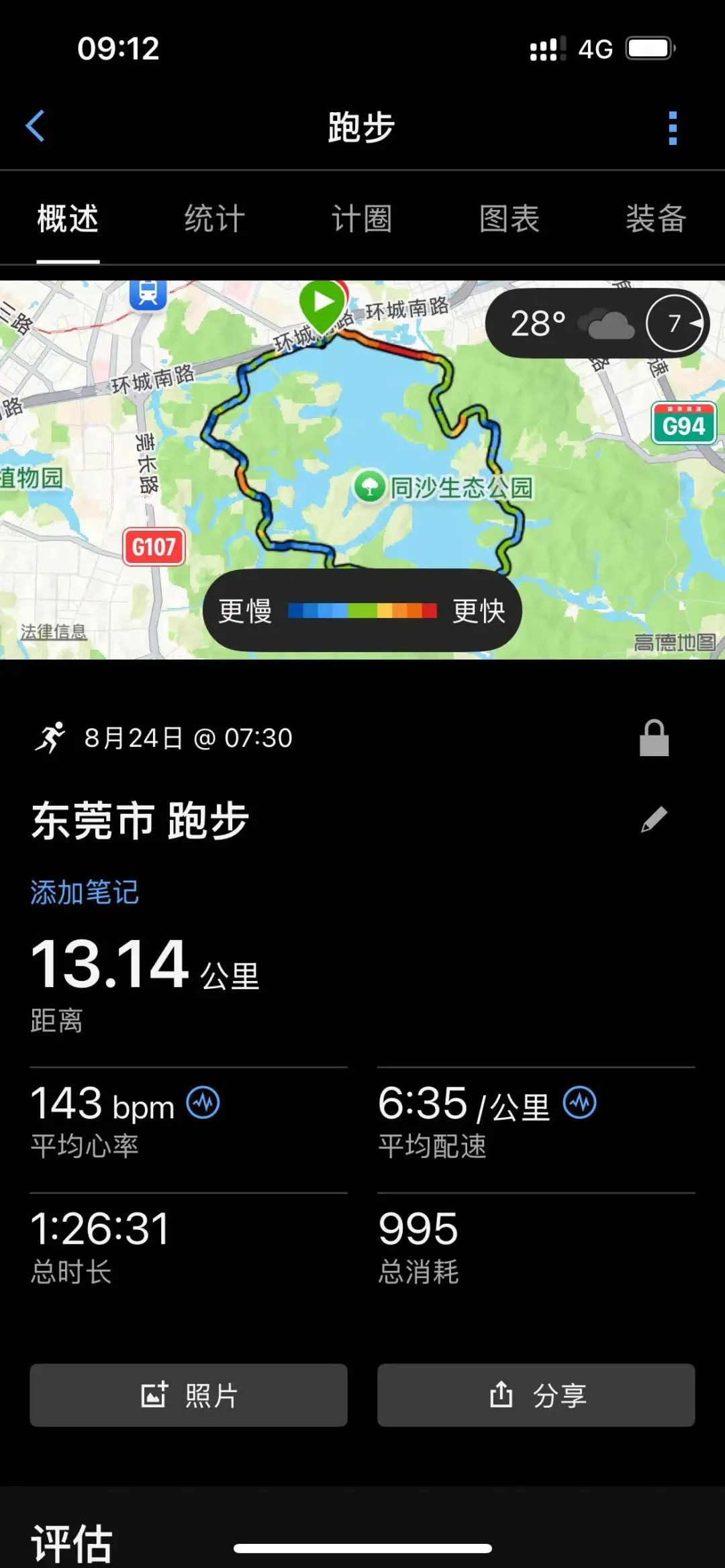Open the privacy lock icon
This screenshot has height=1568, width=725.
point(654,738)
